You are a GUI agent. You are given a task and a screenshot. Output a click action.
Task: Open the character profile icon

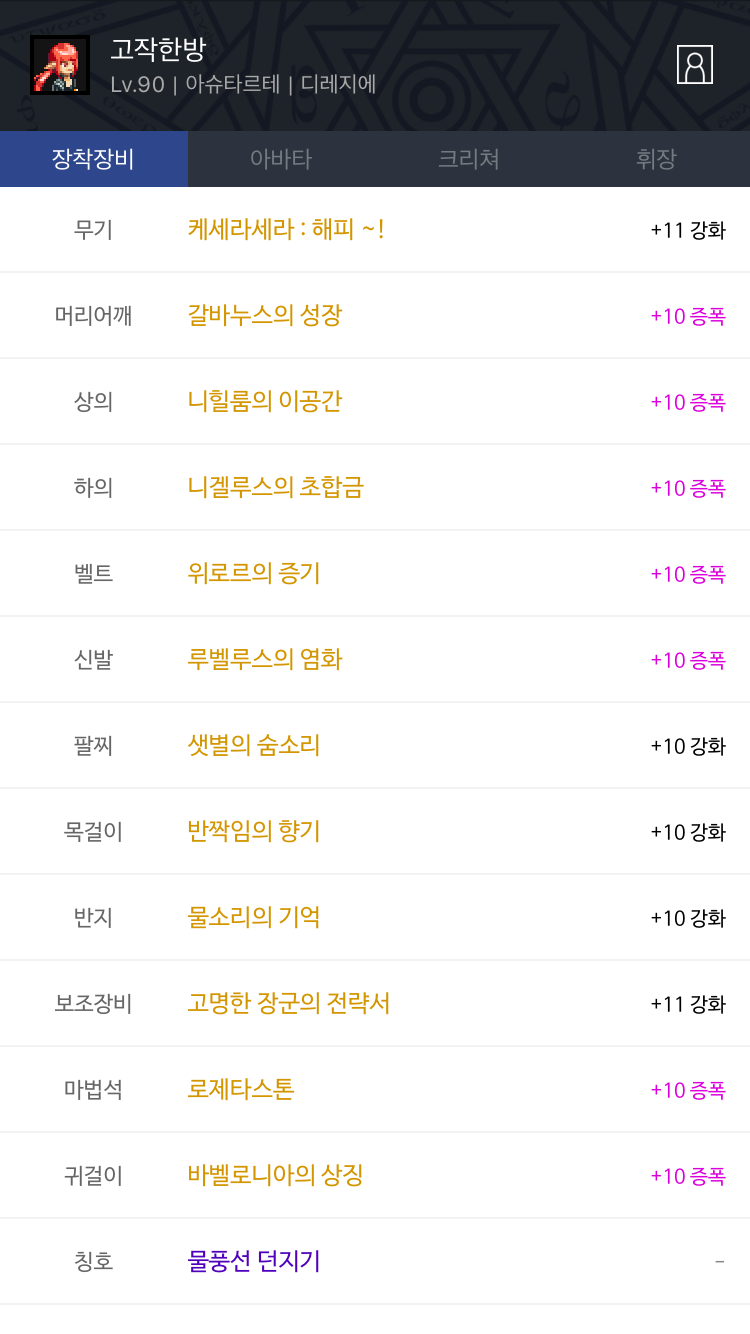(x=694, y=65)
